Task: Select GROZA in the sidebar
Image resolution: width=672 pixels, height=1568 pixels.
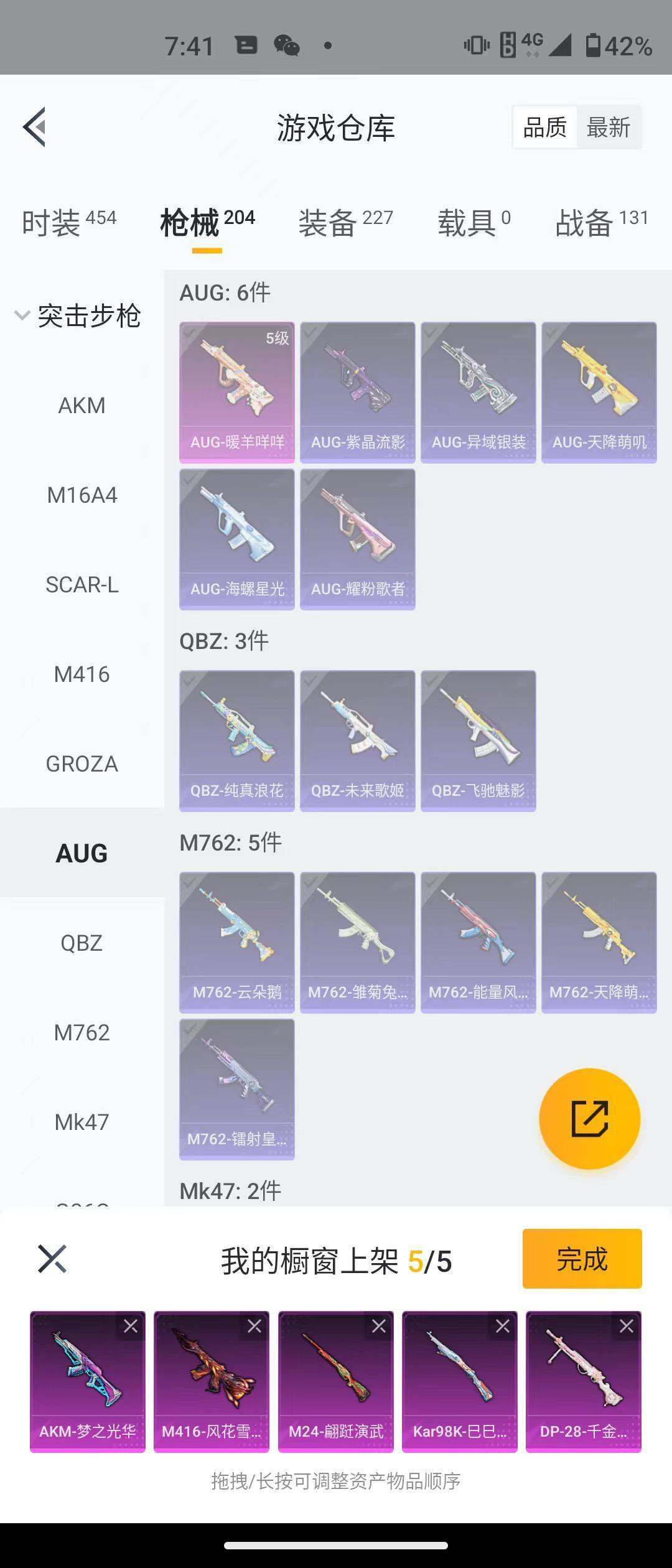Action: (x=82, y=764)
